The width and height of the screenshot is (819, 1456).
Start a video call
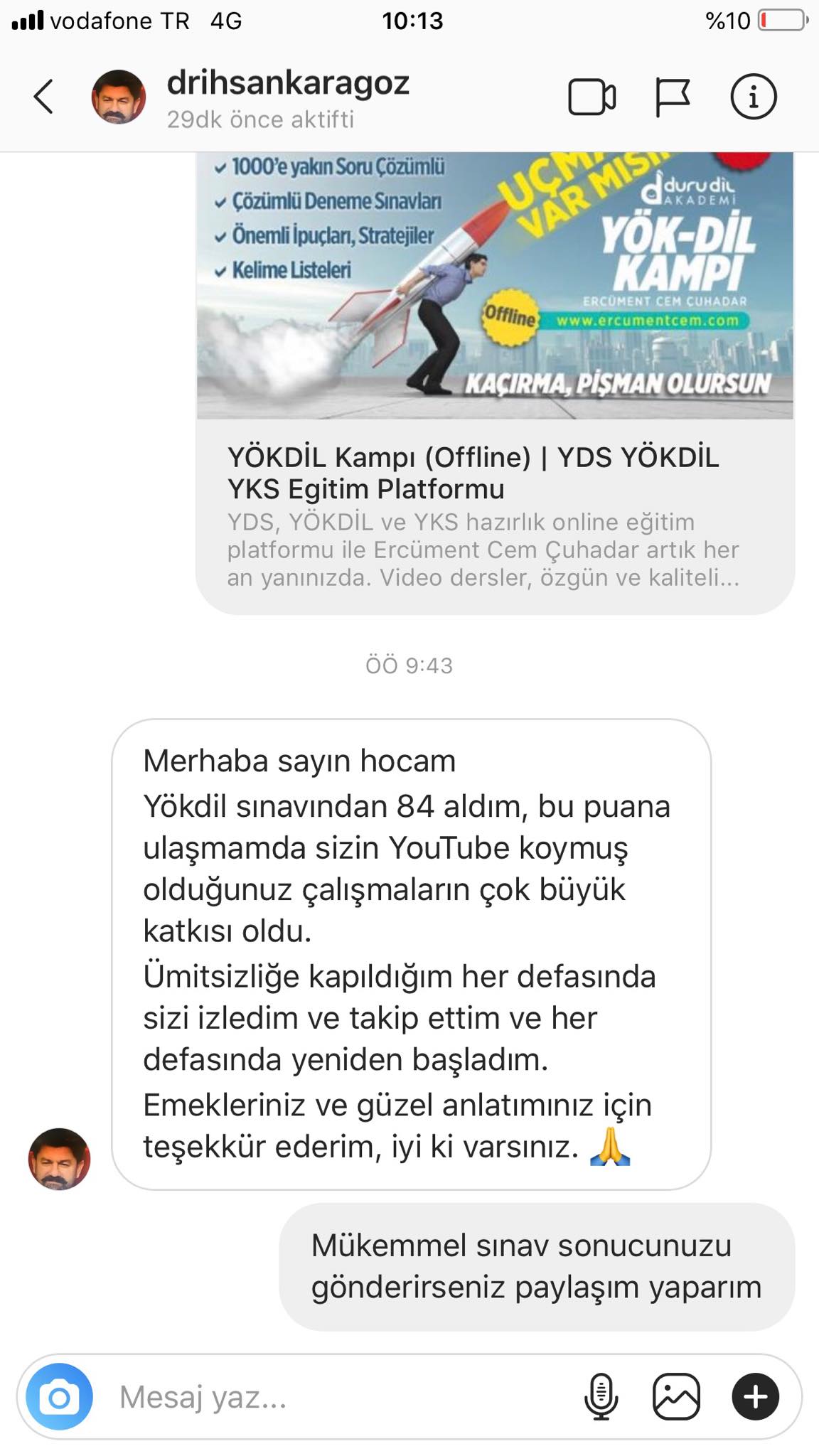coord(592,97)
